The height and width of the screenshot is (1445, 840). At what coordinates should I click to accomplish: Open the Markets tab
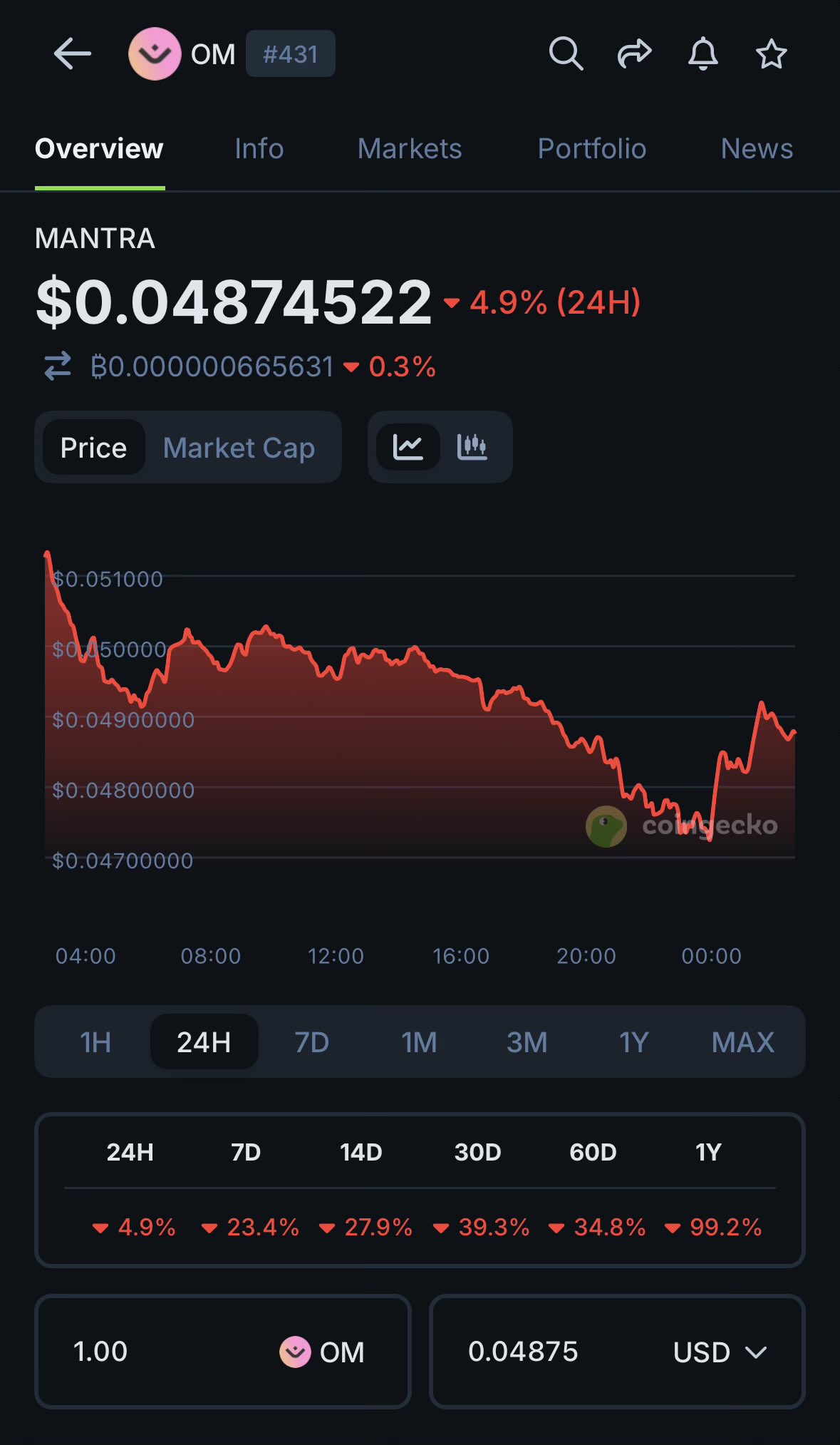click(410, 149)
